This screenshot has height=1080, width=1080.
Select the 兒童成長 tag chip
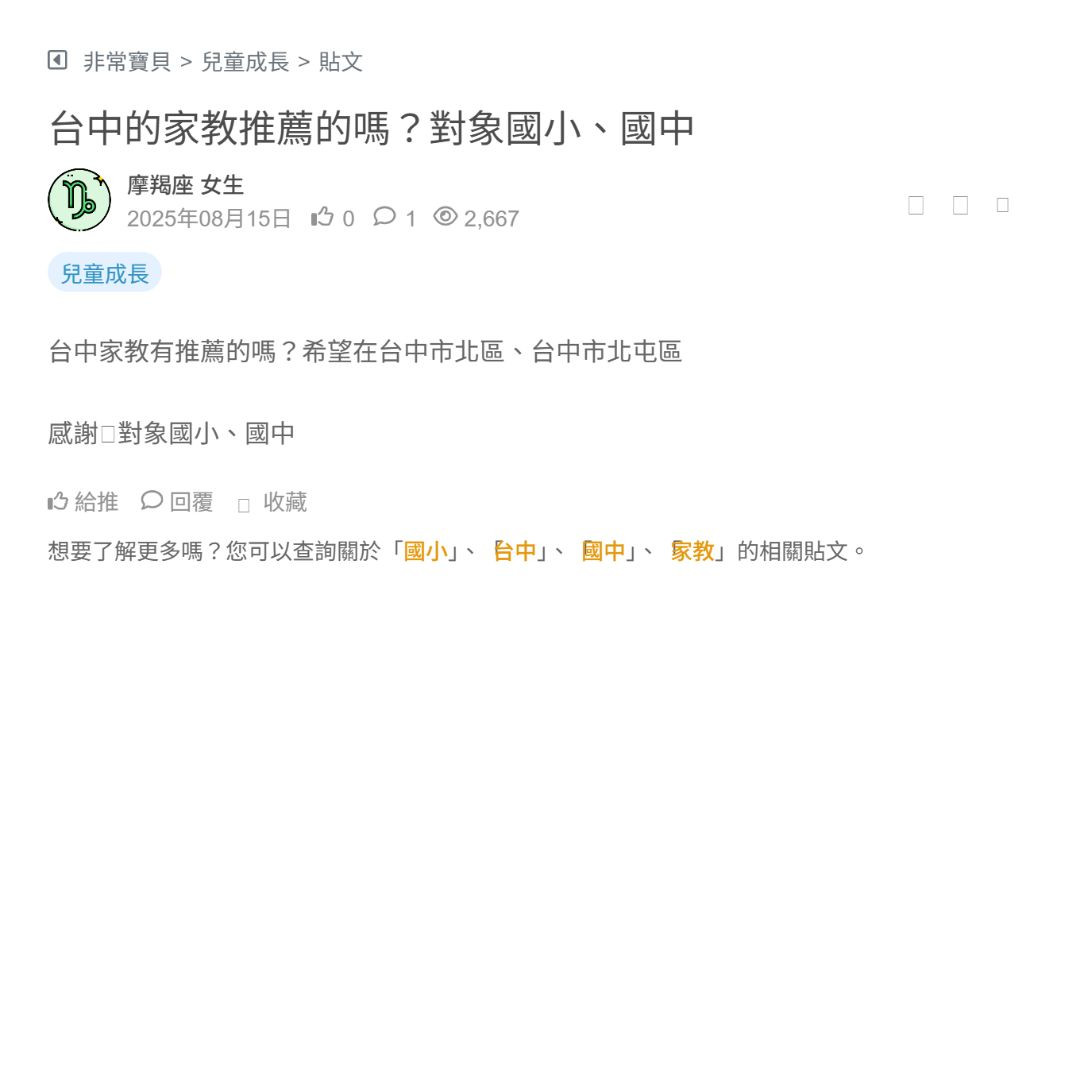(104, 273)
